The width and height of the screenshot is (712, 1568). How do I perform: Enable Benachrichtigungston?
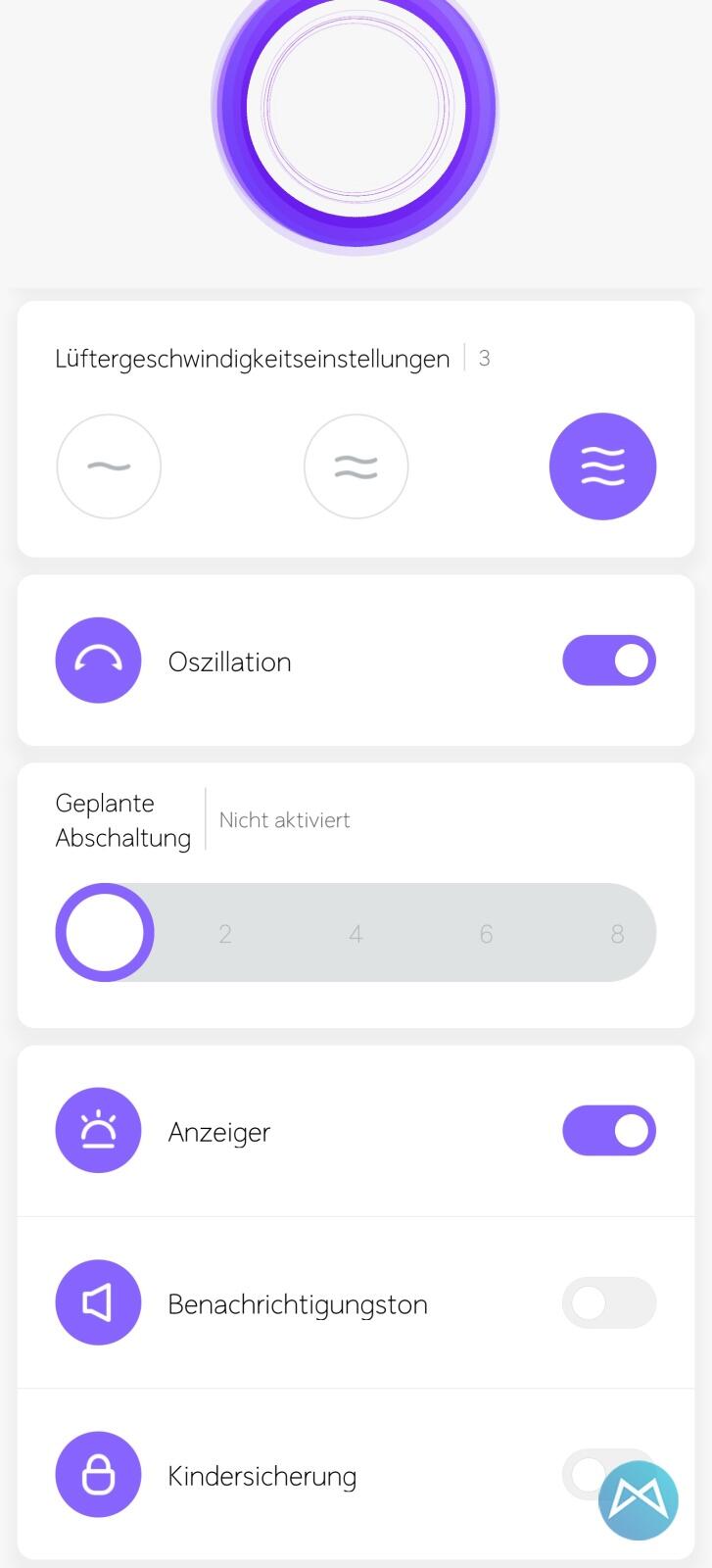click(608, 1303)
